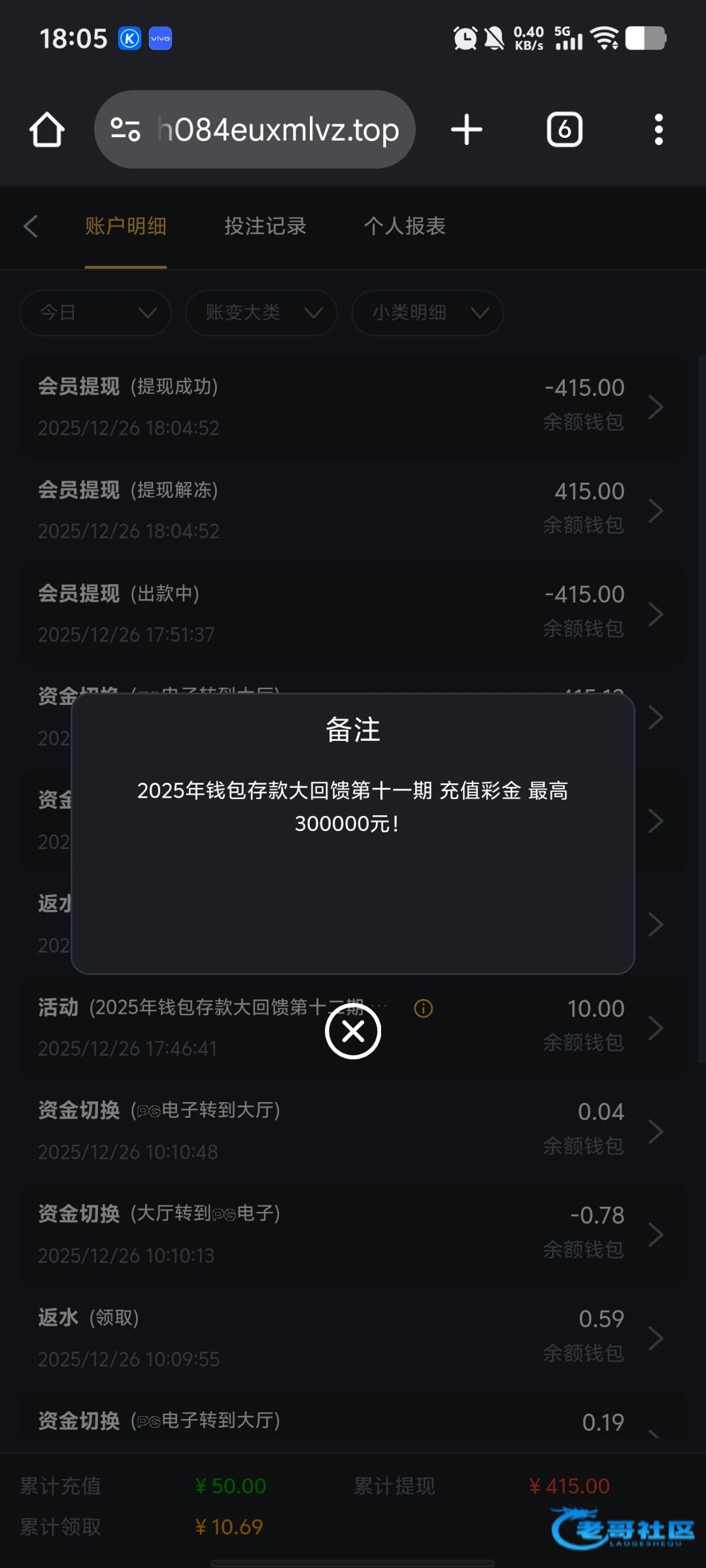Screen dimensions: 706x1568
Task: Open the browser overflow menu
Action: [658, 129]
